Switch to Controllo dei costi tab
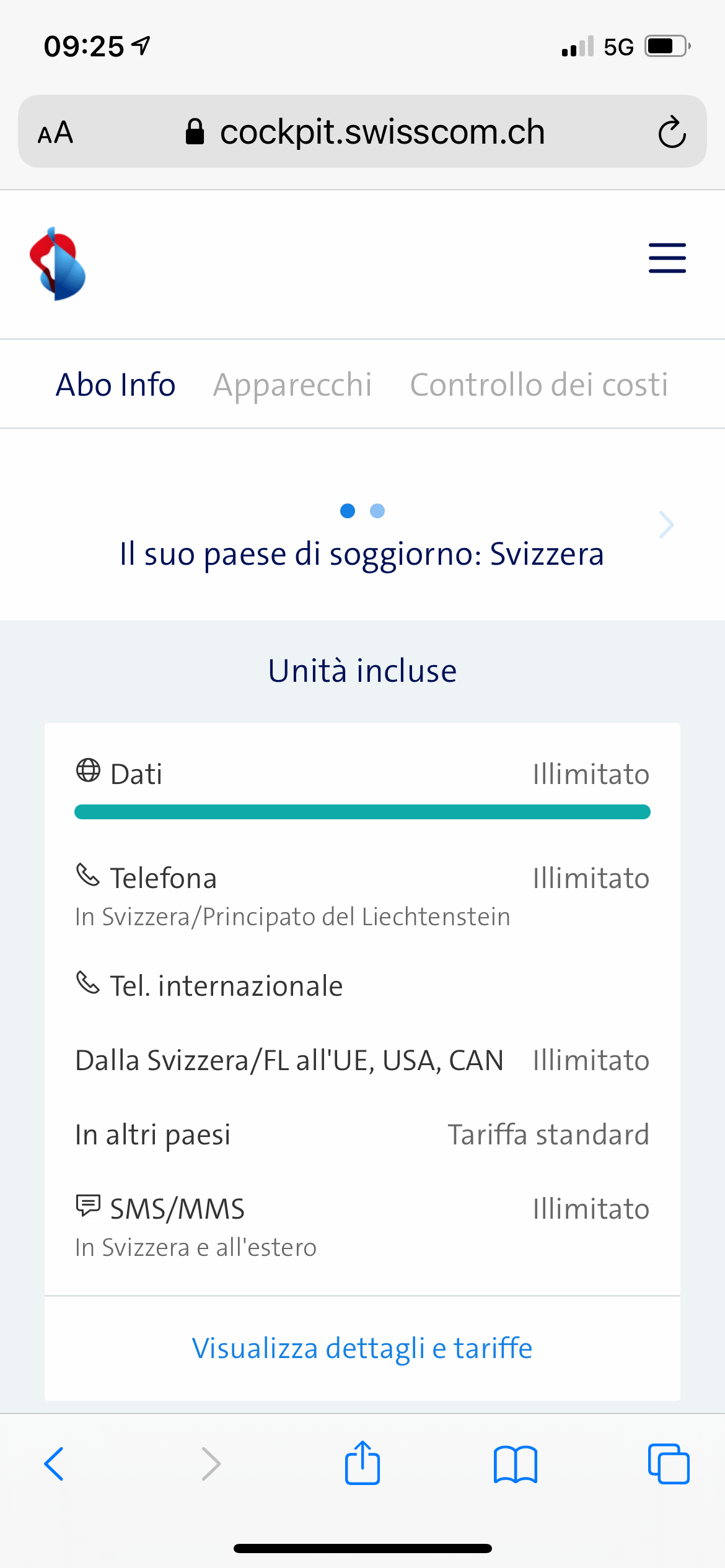This screenshot has height=1568, width=725. [538, 385]
